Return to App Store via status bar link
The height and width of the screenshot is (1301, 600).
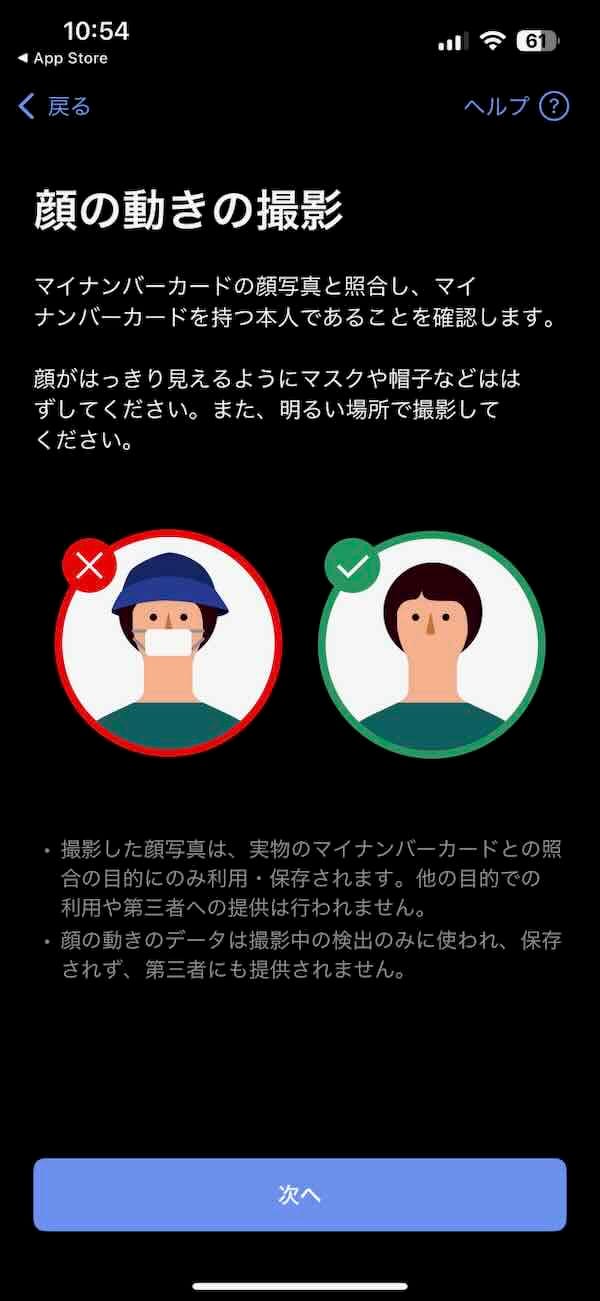pyautogui.click(x=63, y=59)
